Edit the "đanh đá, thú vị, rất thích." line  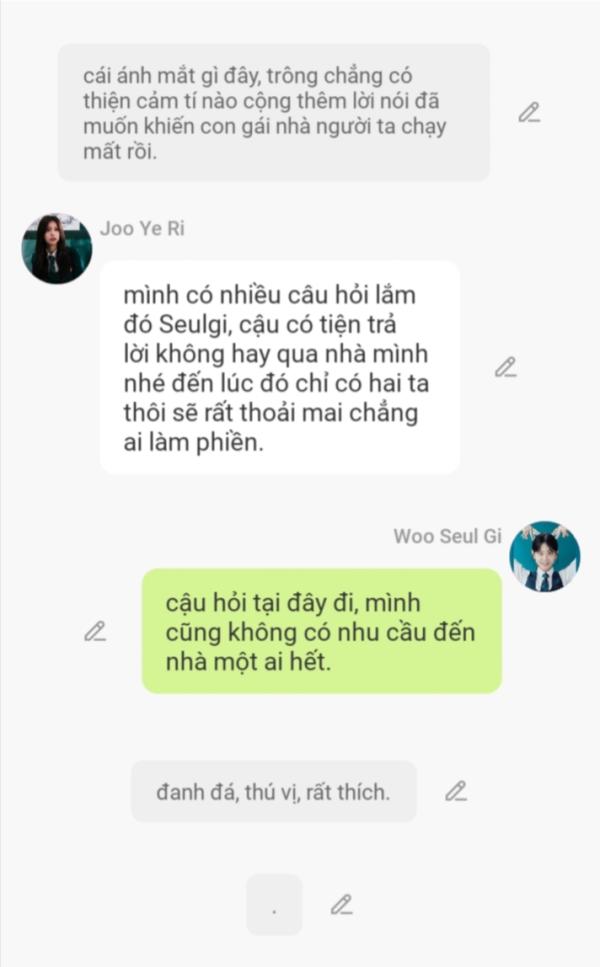[456, 791]
